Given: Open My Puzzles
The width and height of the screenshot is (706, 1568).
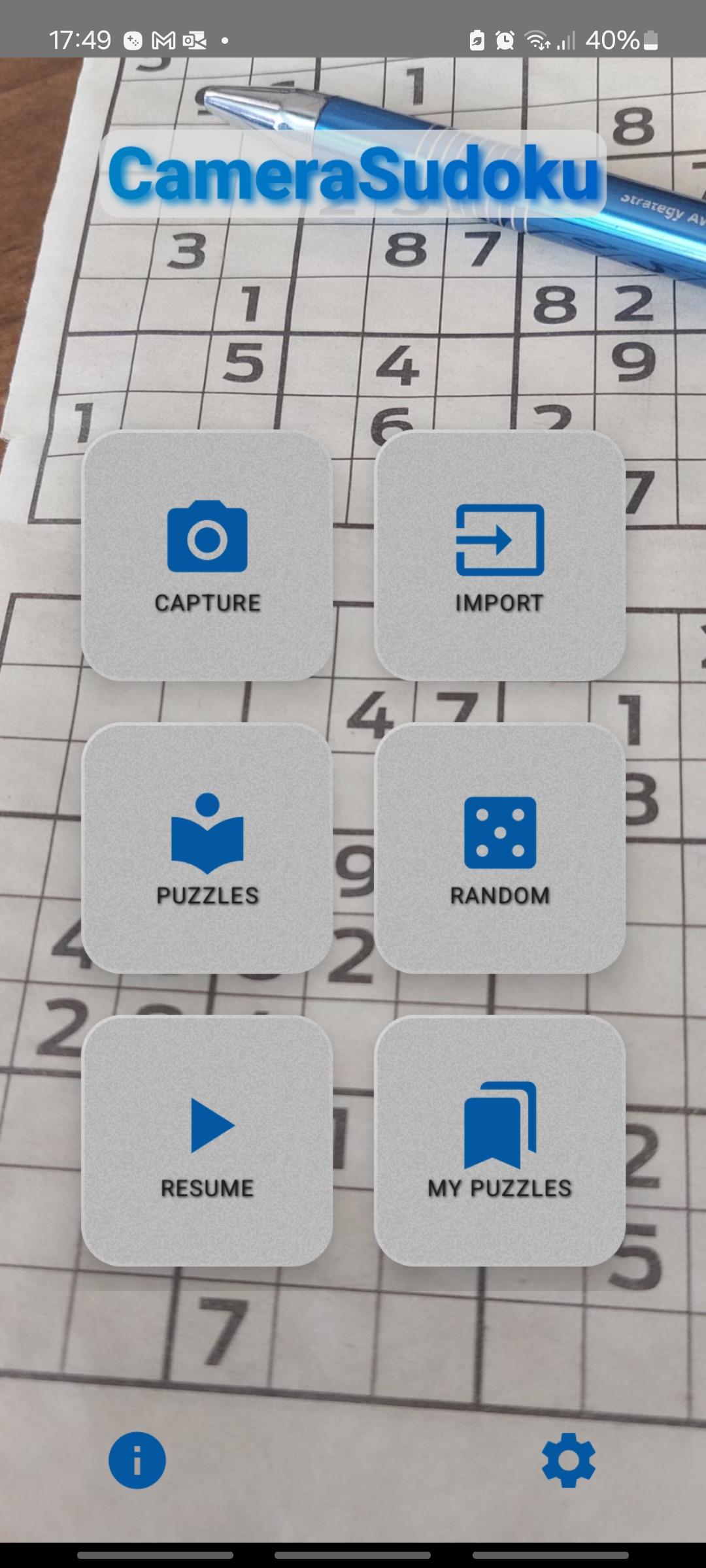Looking at the screenshot, I should (x=499, y=1141).
